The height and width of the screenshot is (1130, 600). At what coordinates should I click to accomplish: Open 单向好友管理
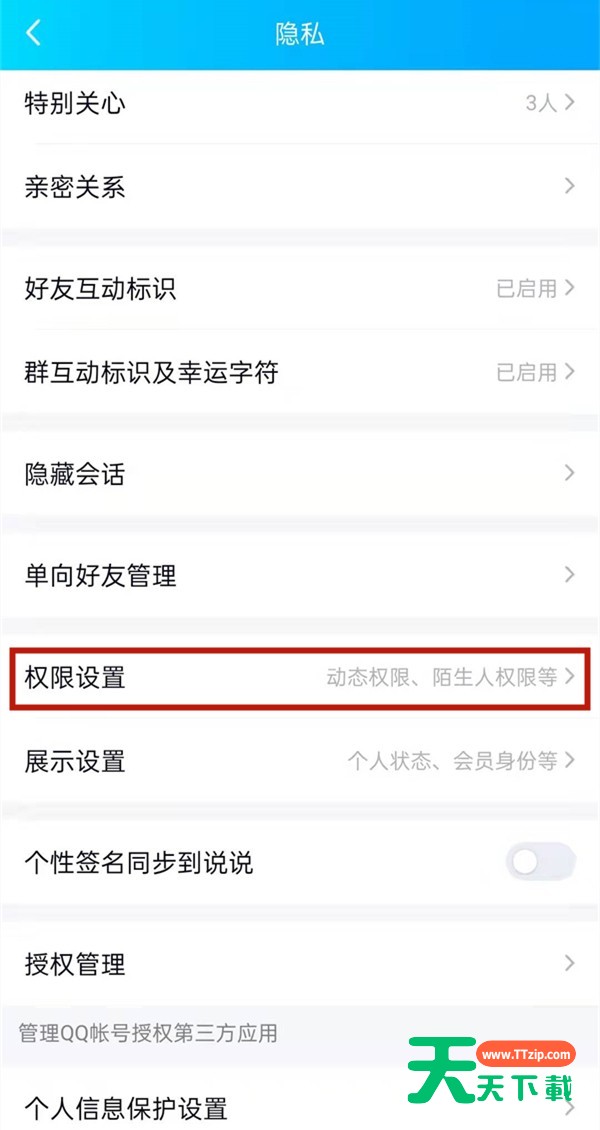coord(300,576)
